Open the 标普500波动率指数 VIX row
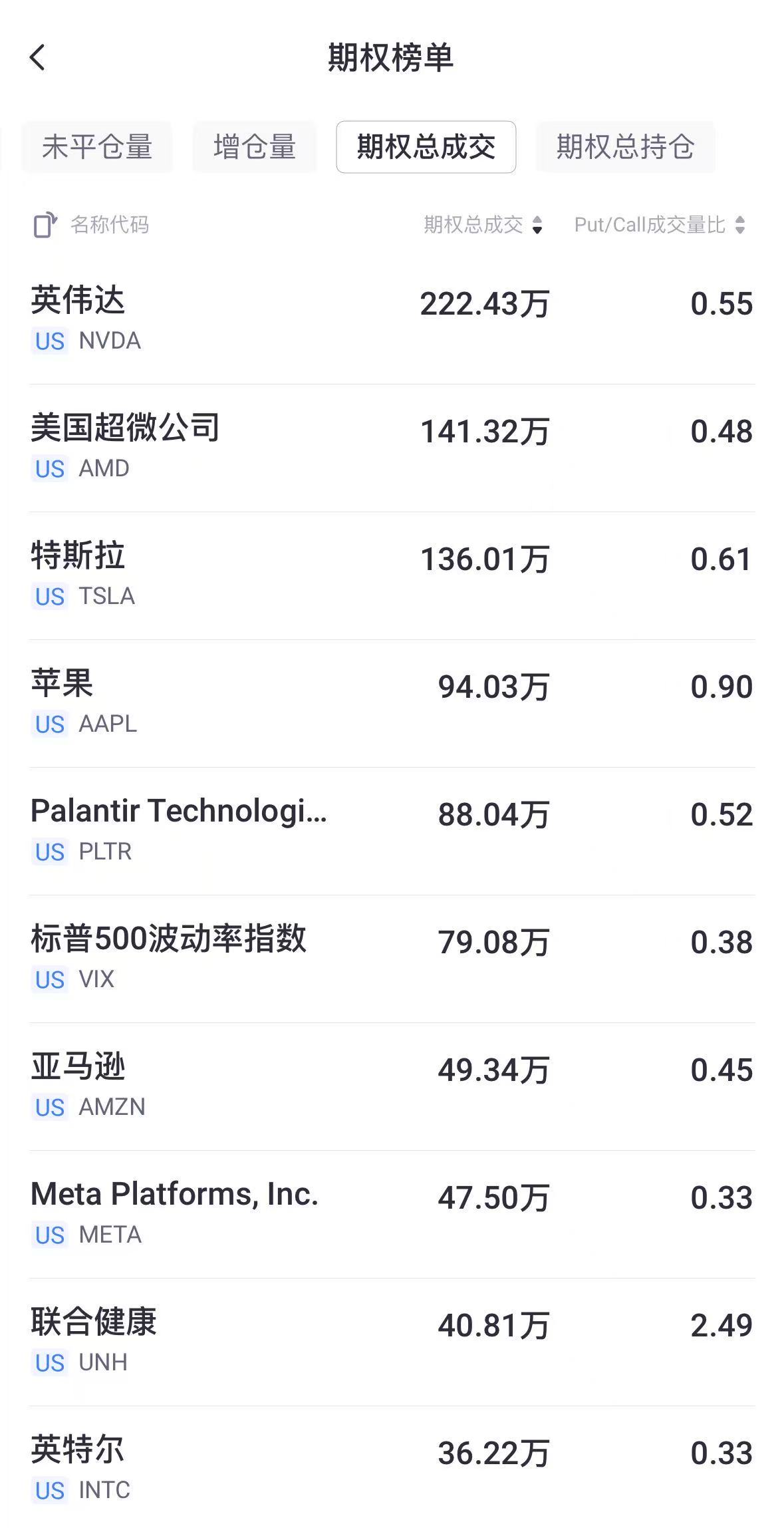The height and width of the screenshot is (1528, 784). coord(392,959)
